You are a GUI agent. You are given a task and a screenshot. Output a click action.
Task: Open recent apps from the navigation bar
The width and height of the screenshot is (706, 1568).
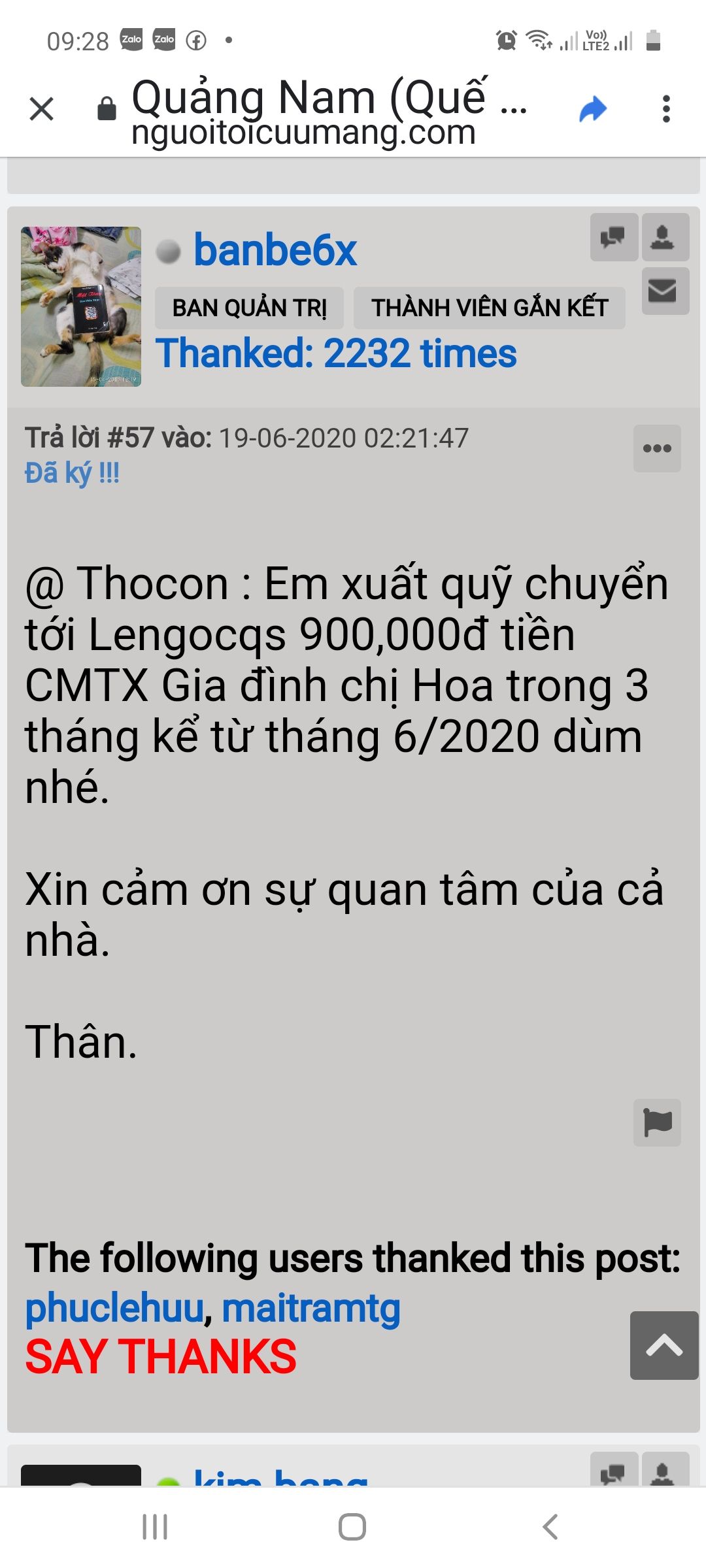156,1527
